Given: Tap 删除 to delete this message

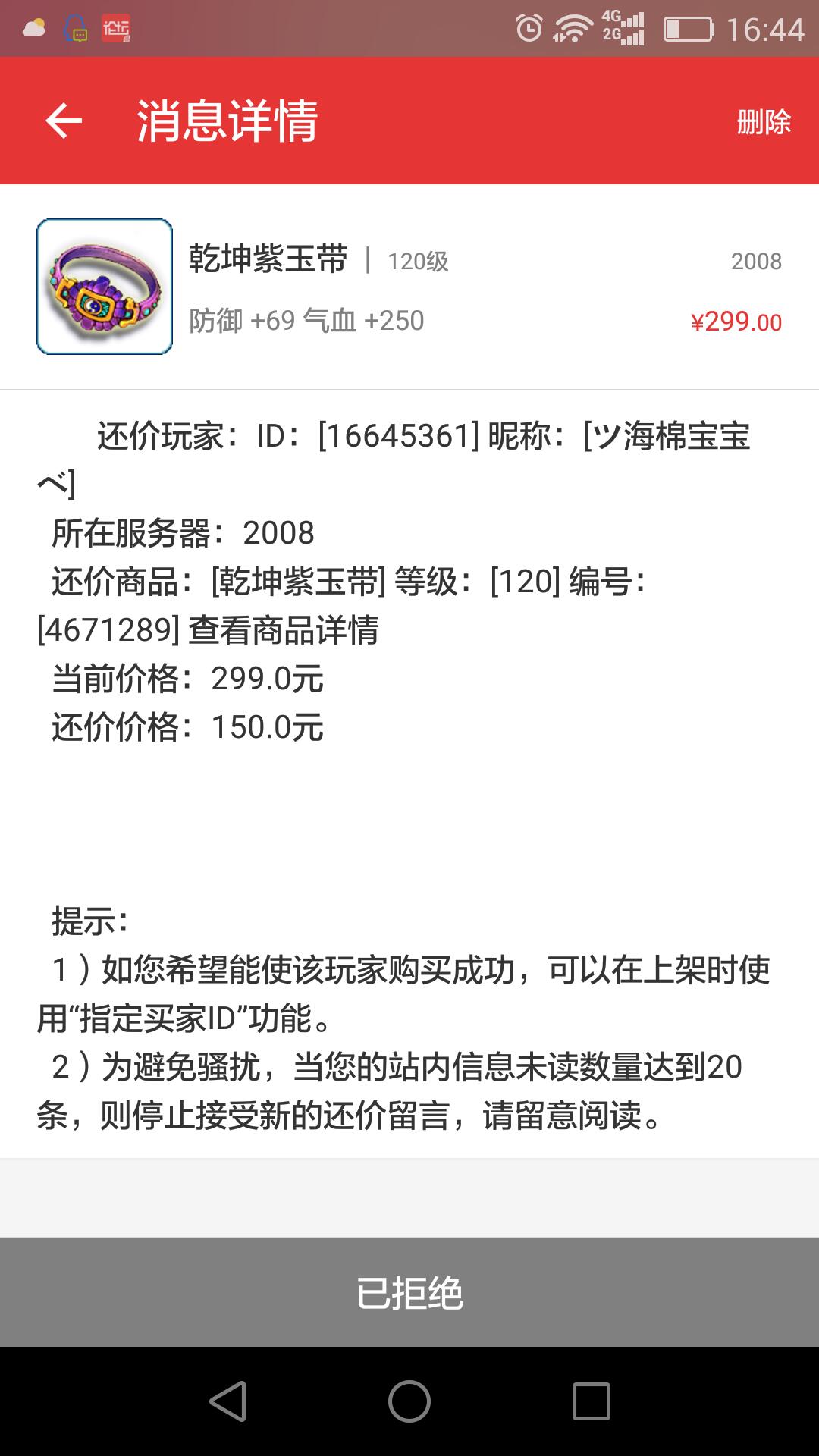Looking at the screenshot, I should (763, 121).
